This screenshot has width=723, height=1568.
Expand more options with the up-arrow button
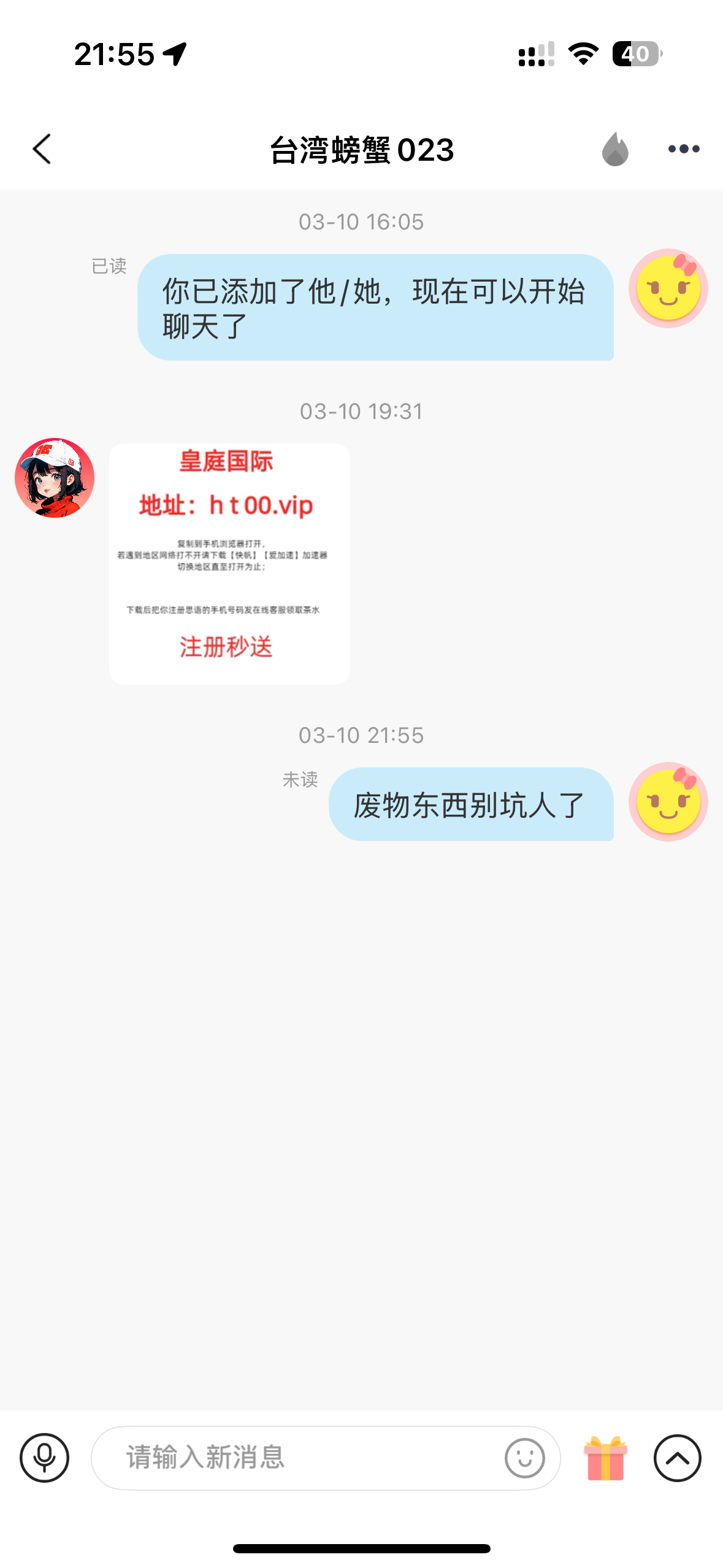tap(677, 1458)
